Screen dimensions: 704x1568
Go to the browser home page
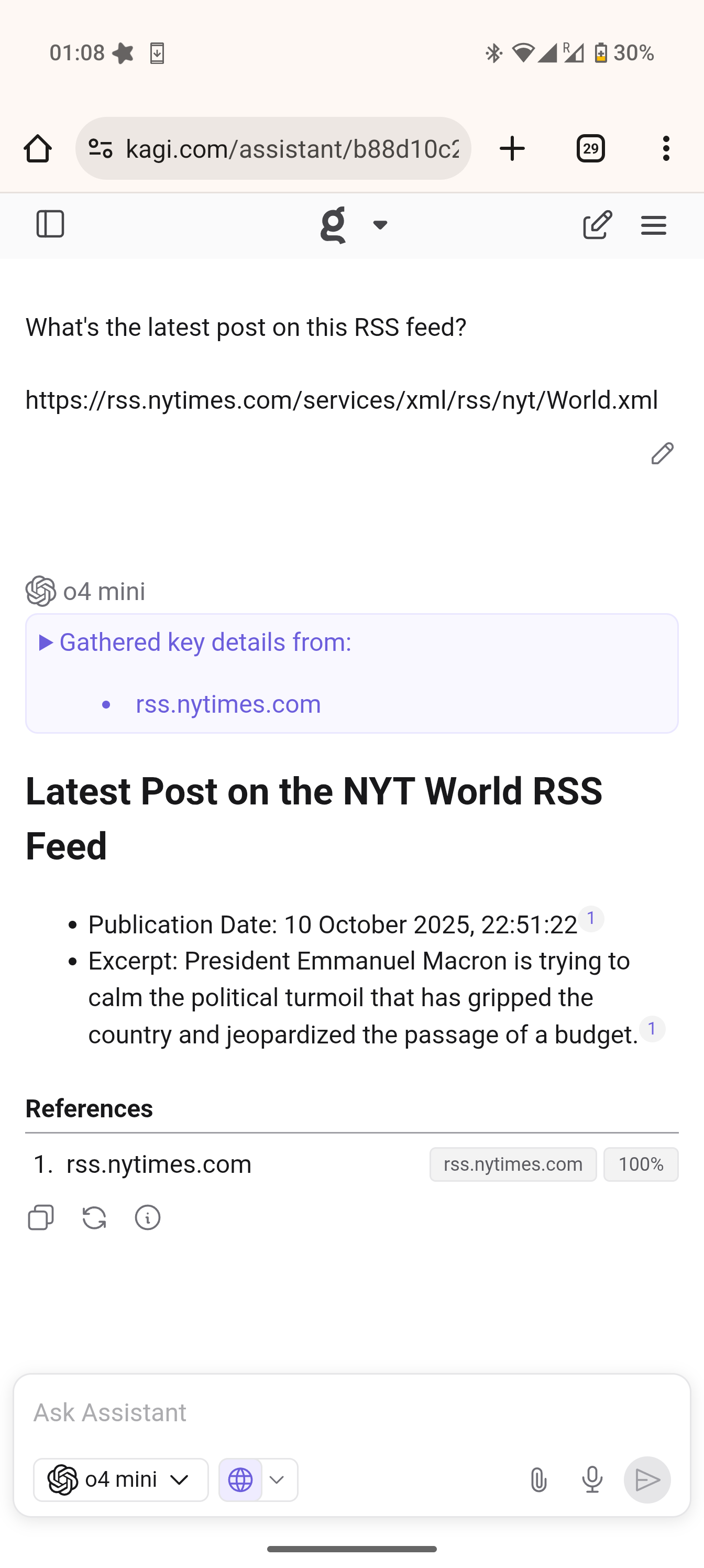[38, 148]
